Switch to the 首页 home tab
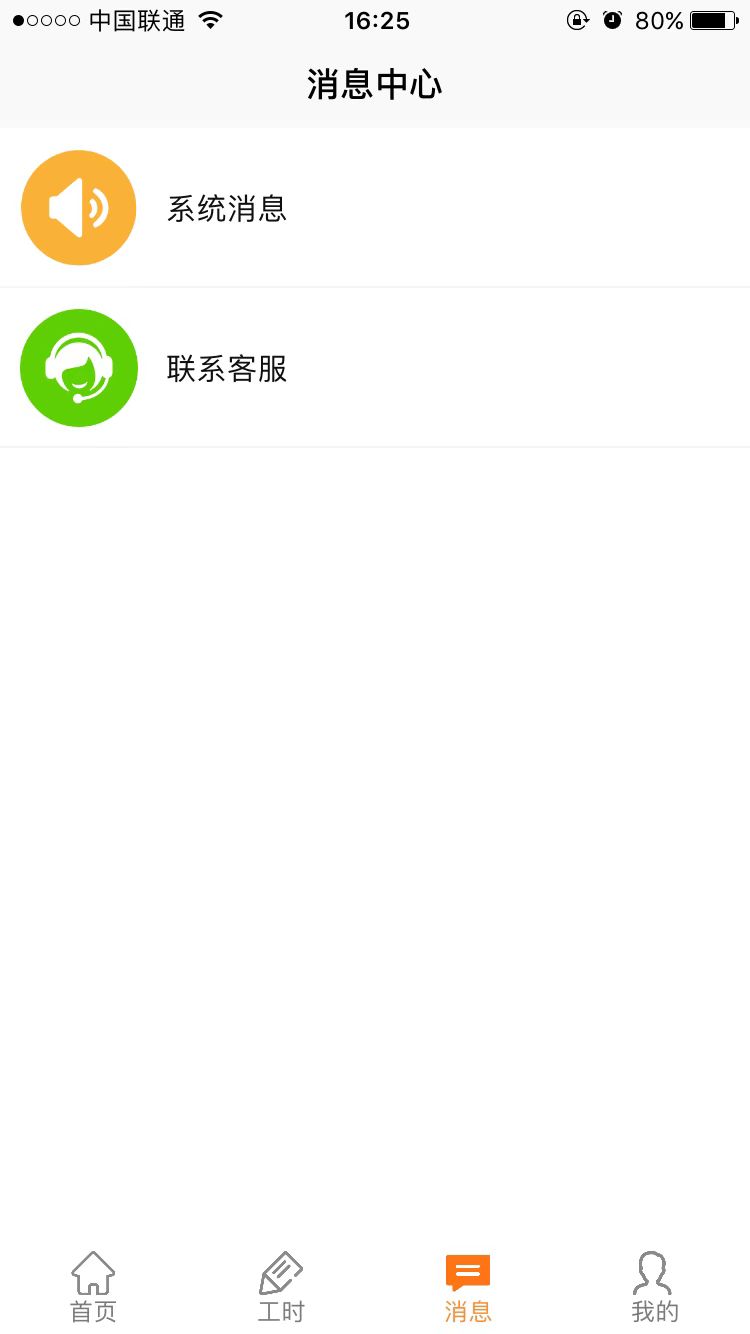The width and height of the screenshot is (750, 1334). pyautogui.click(x=93, y=1287)
